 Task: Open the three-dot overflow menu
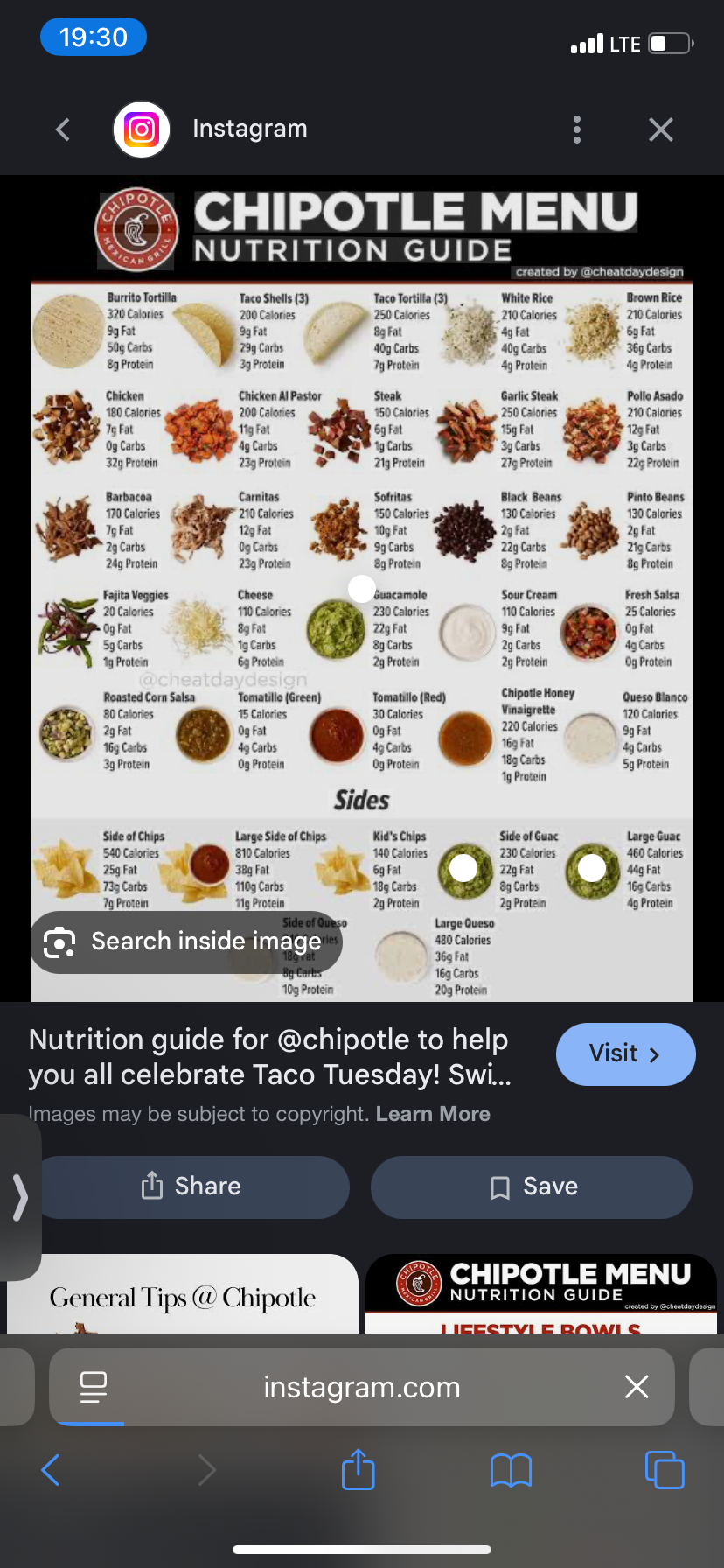coord(576,129)
